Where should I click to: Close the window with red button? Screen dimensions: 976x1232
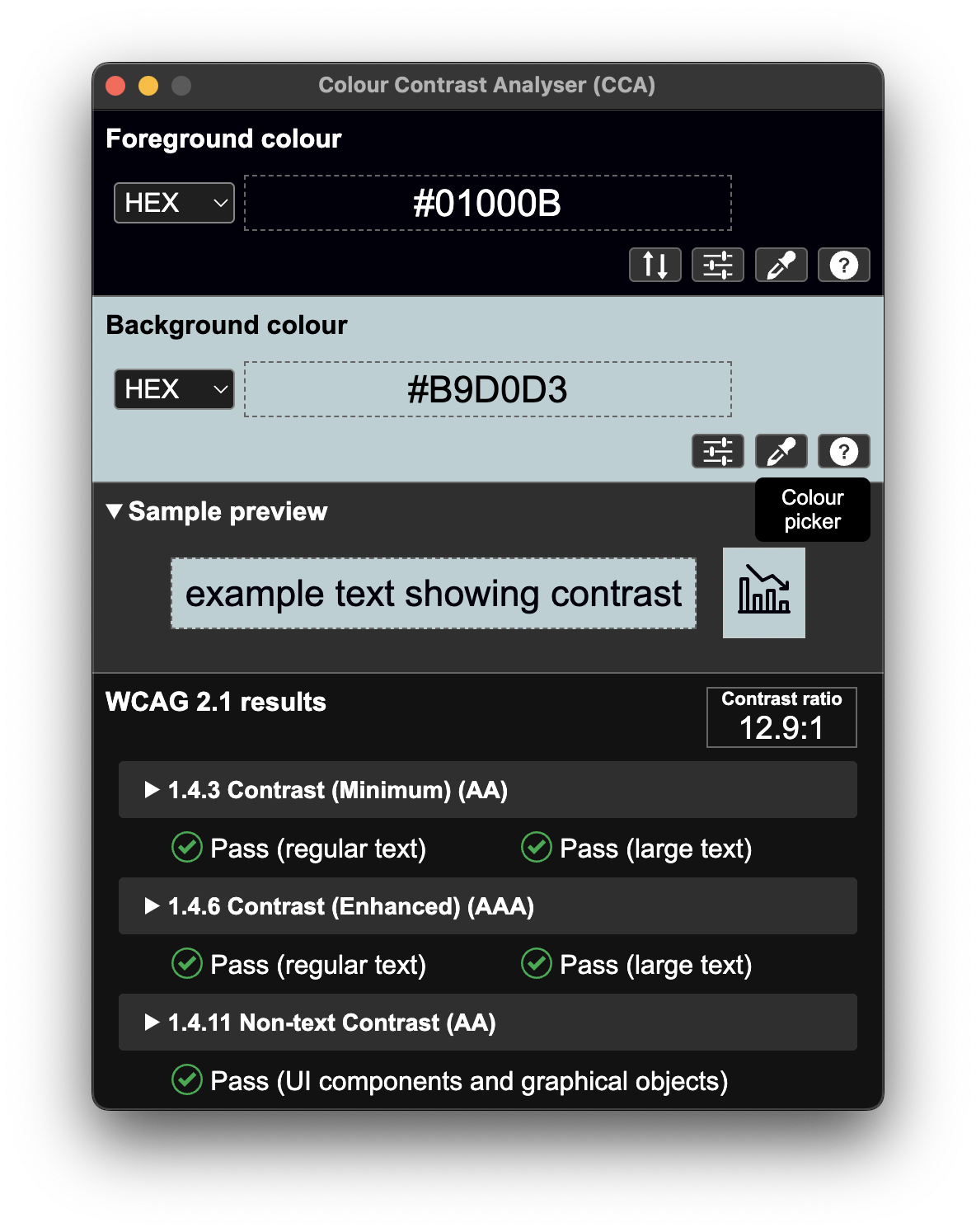click(115, 86)
